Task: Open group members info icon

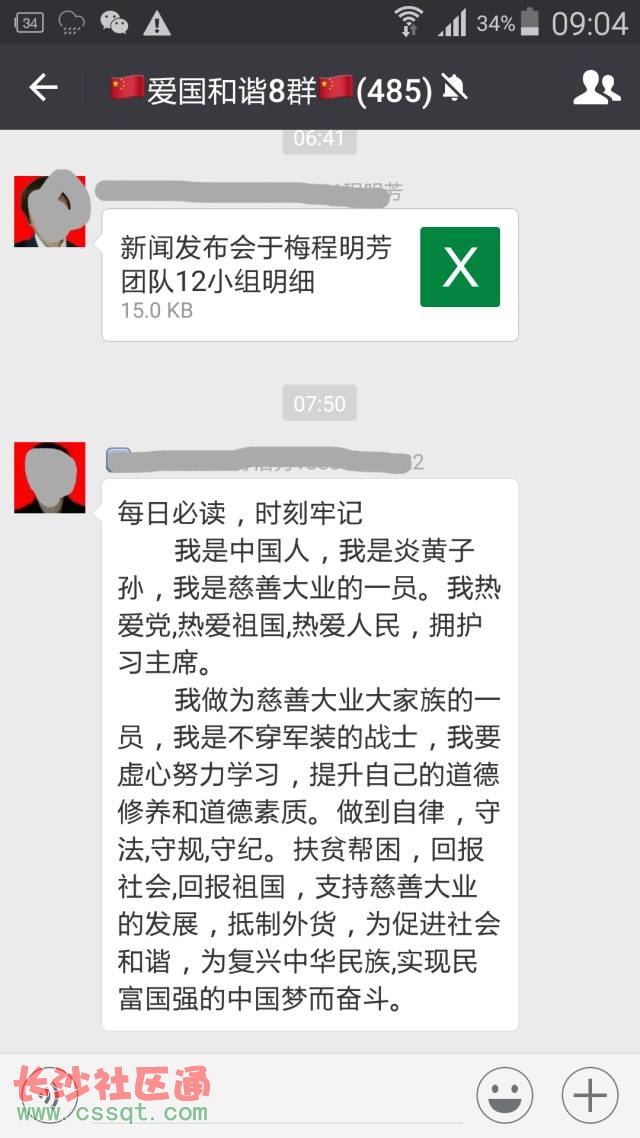Action: pyautogui.click(x=596, y=88)
